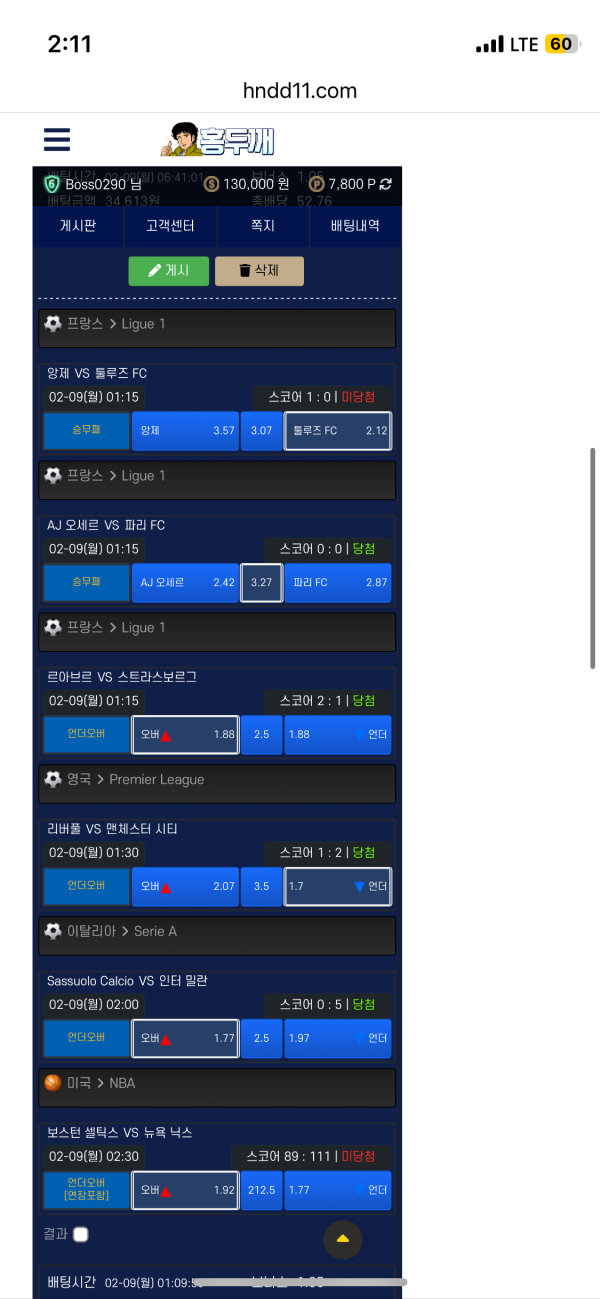Tap the scroll-to-top arrow button

pyautogui.click(x=343, y=1239)
